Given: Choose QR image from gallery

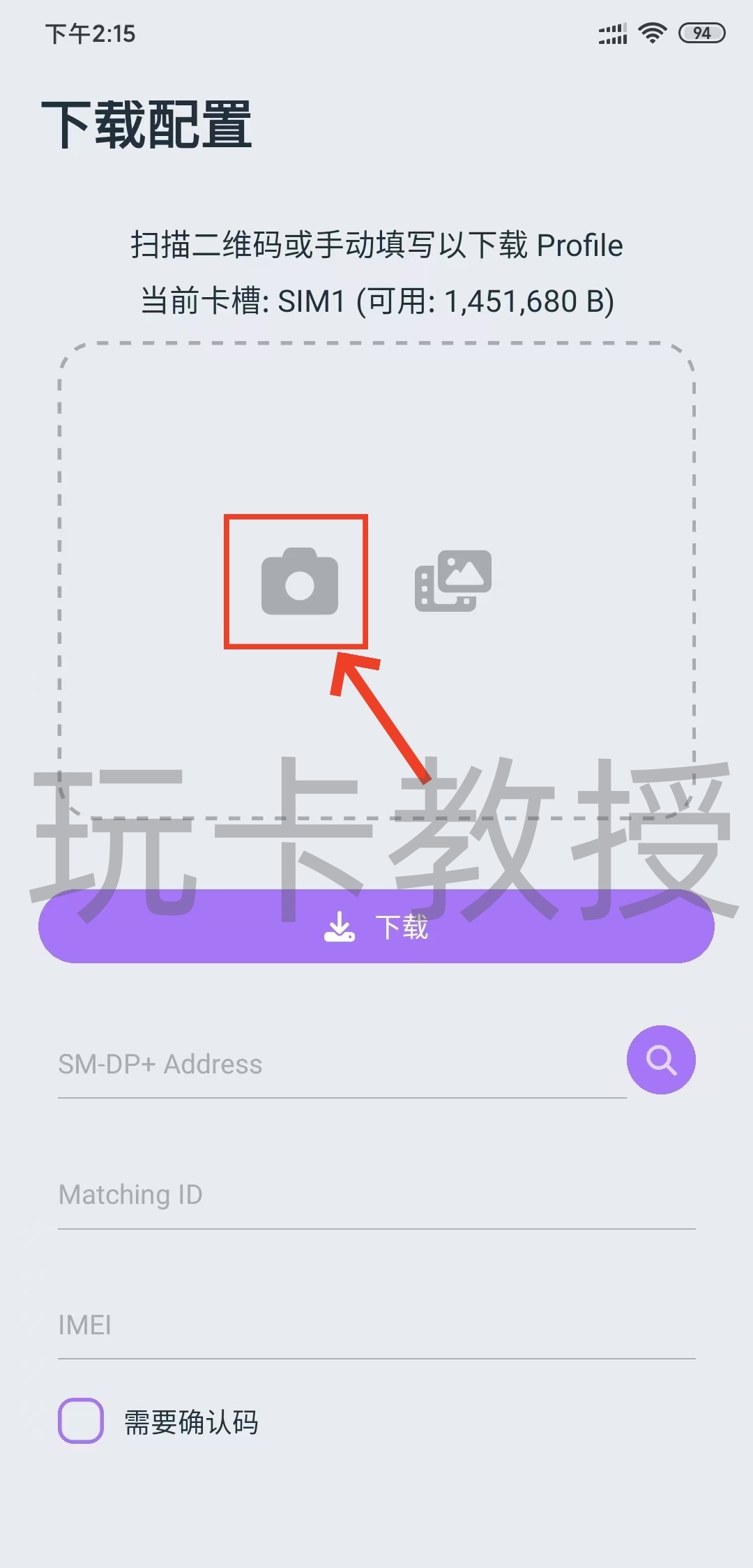Looking at the screenshot, I should (453, 581).
